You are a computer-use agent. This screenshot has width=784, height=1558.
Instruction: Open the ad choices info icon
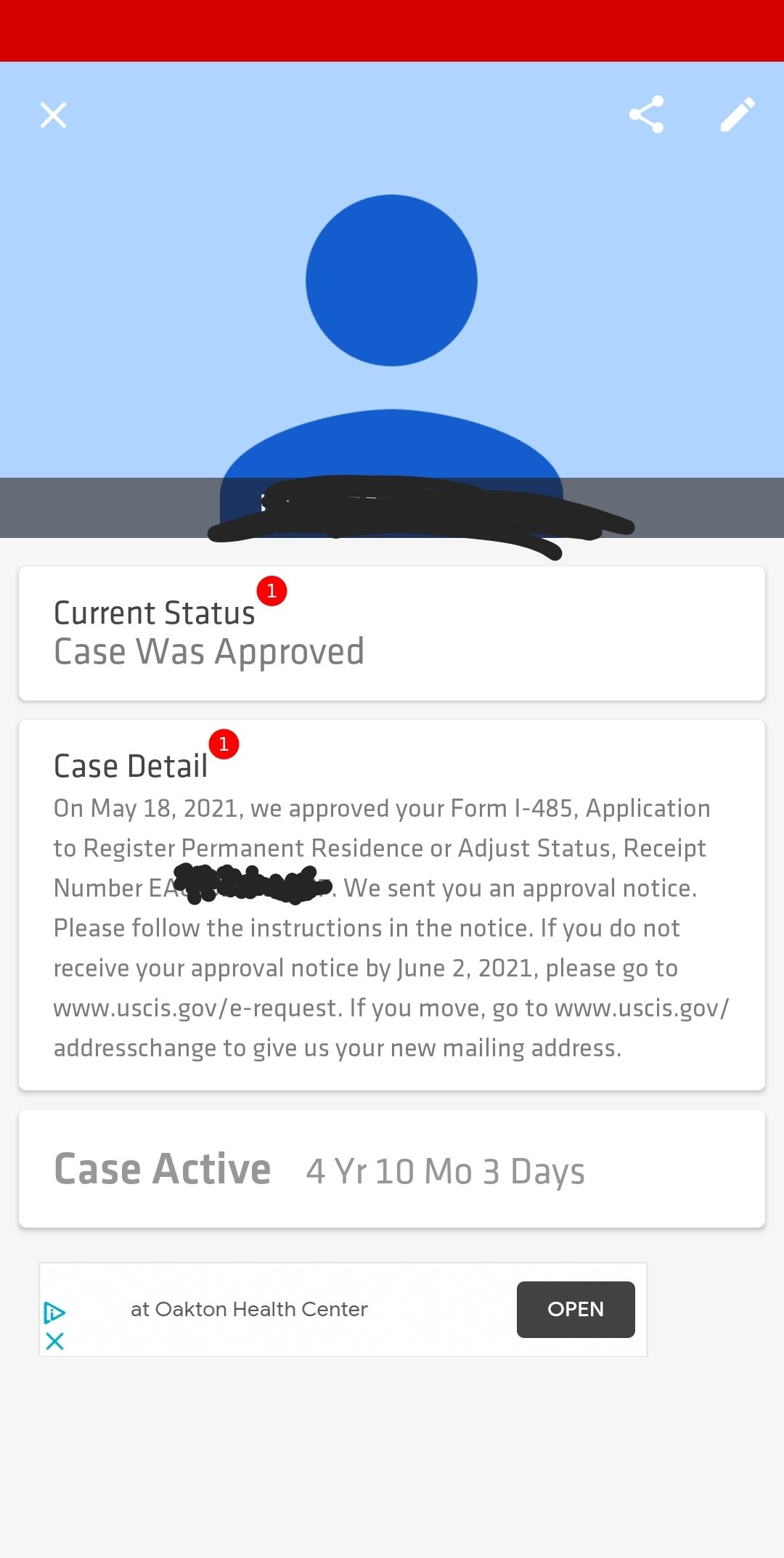click(54, 1312)
